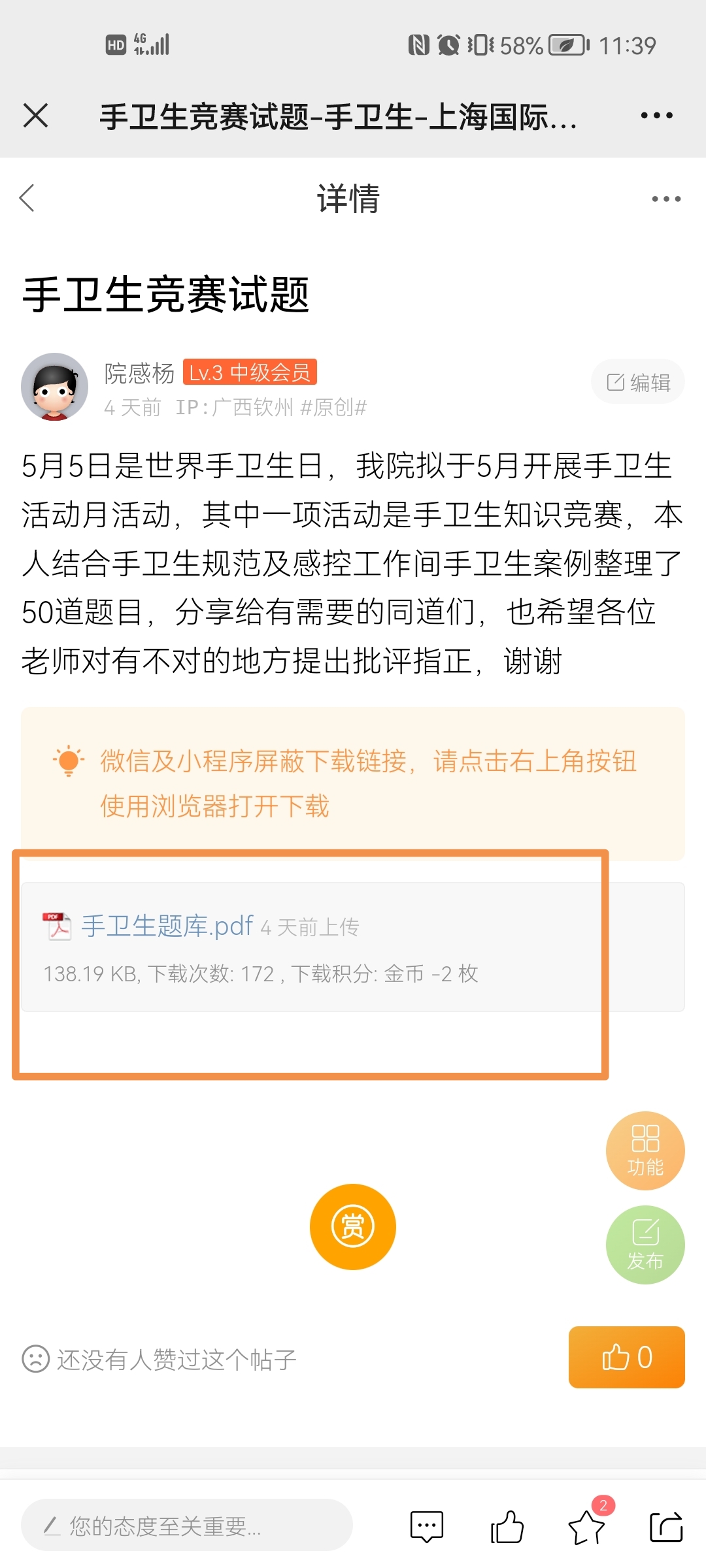
Task: Tap the 编辑 edit button
Action: (637, 381)
